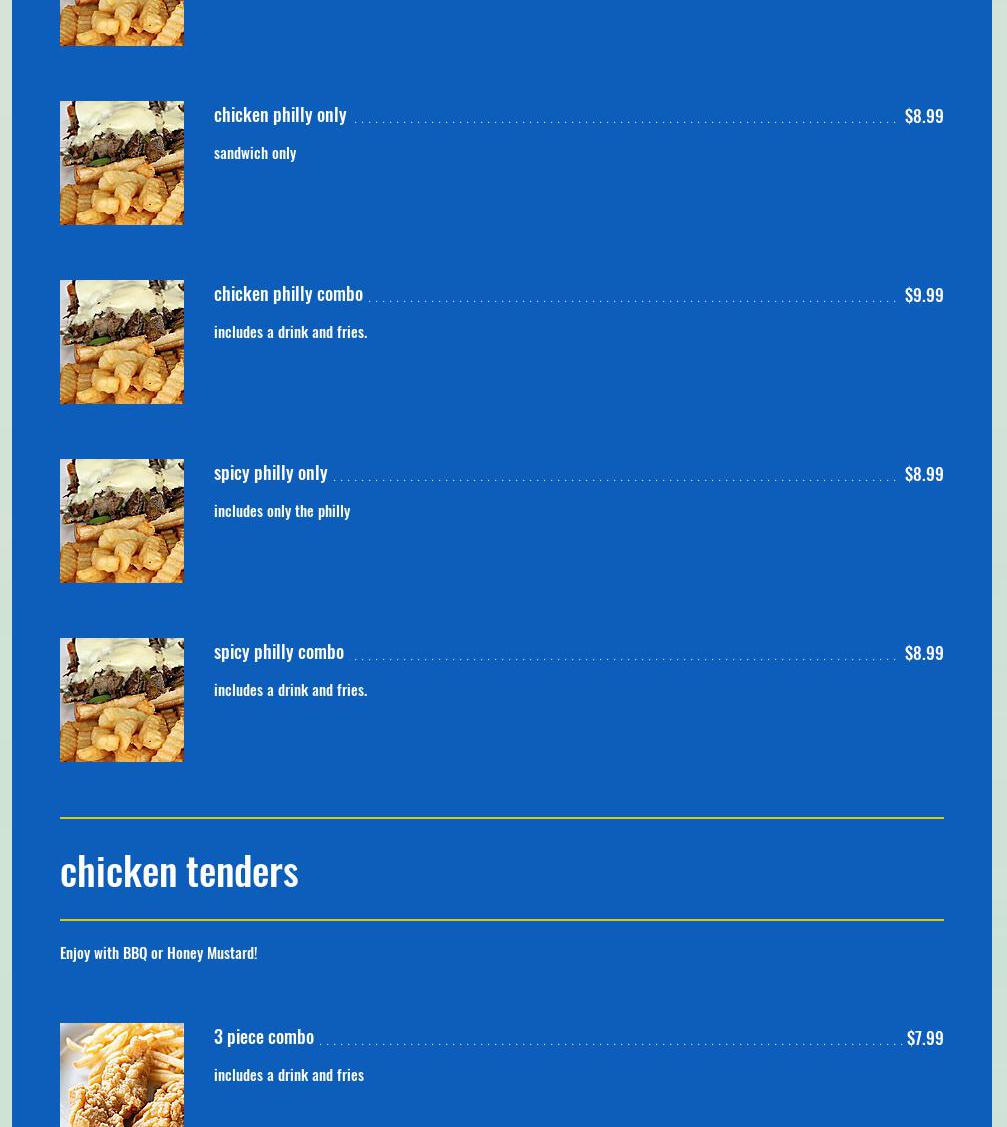Screen dimensions: 1007x1127
Task: View the chicken philly combo image
Action: click(x=122, y=342)
